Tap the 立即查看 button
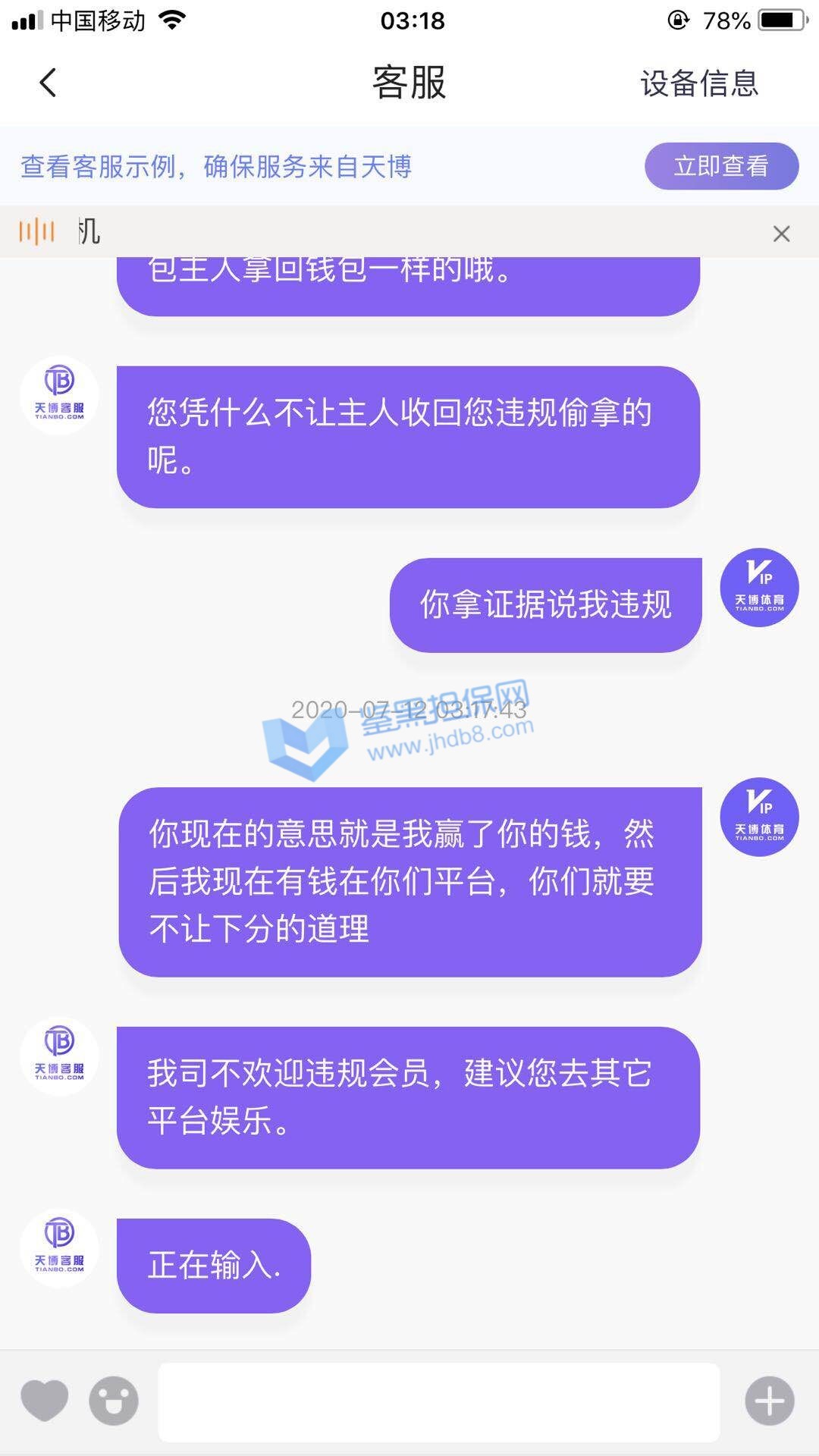The width and height of the screenshot is (819, 1456). [721, 166]
